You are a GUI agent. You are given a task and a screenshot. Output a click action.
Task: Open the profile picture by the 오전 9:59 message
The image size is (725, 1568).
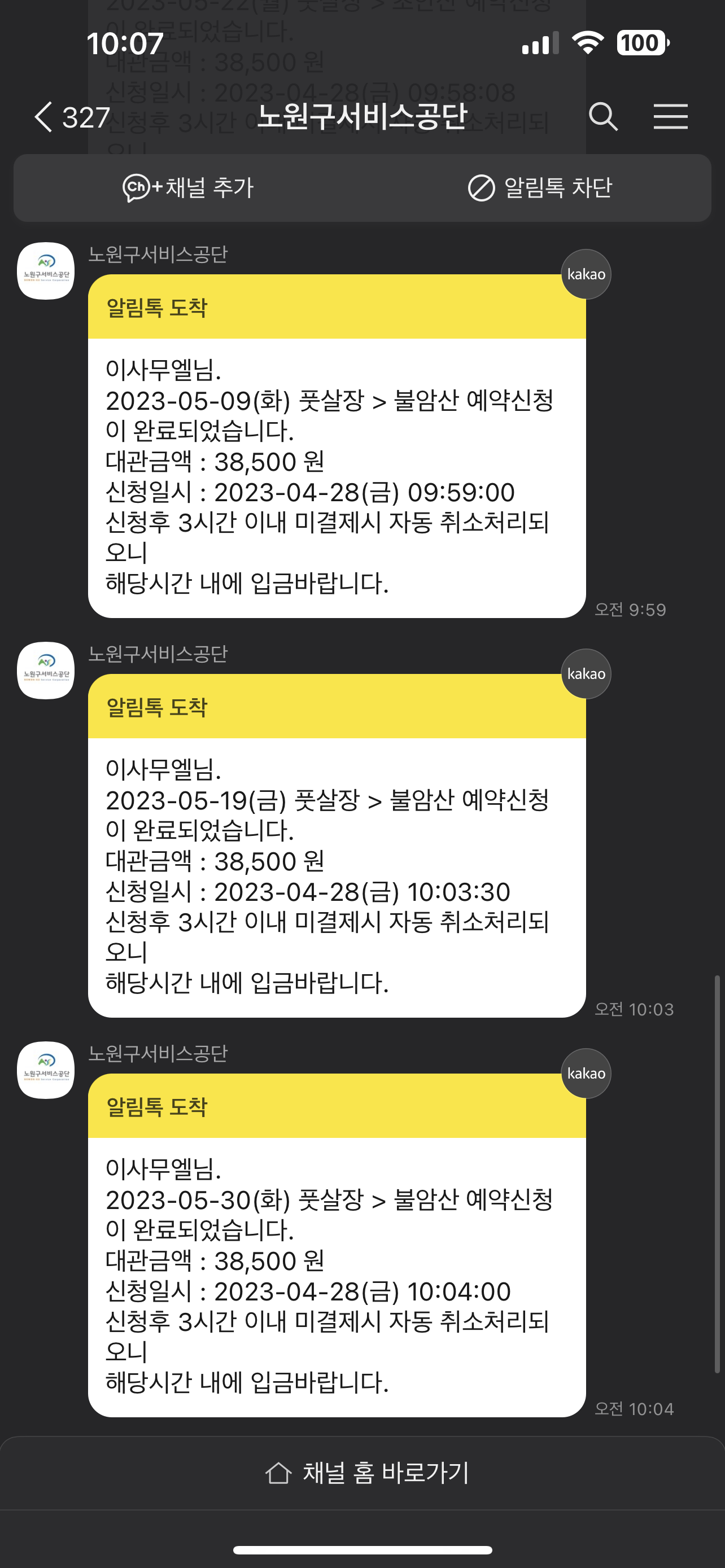tap(46, 271)
